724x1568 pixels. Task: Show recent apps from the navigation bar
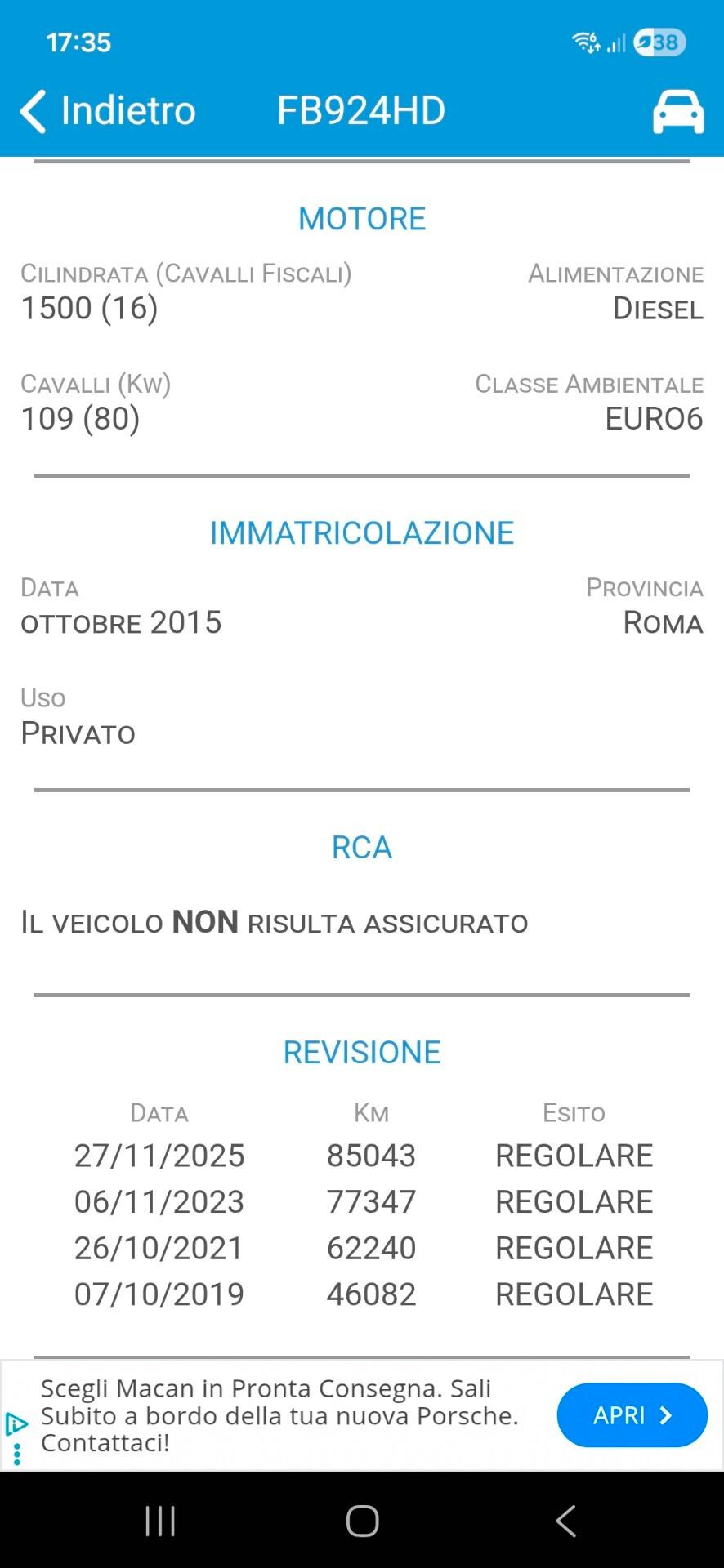pos(160,1521)
